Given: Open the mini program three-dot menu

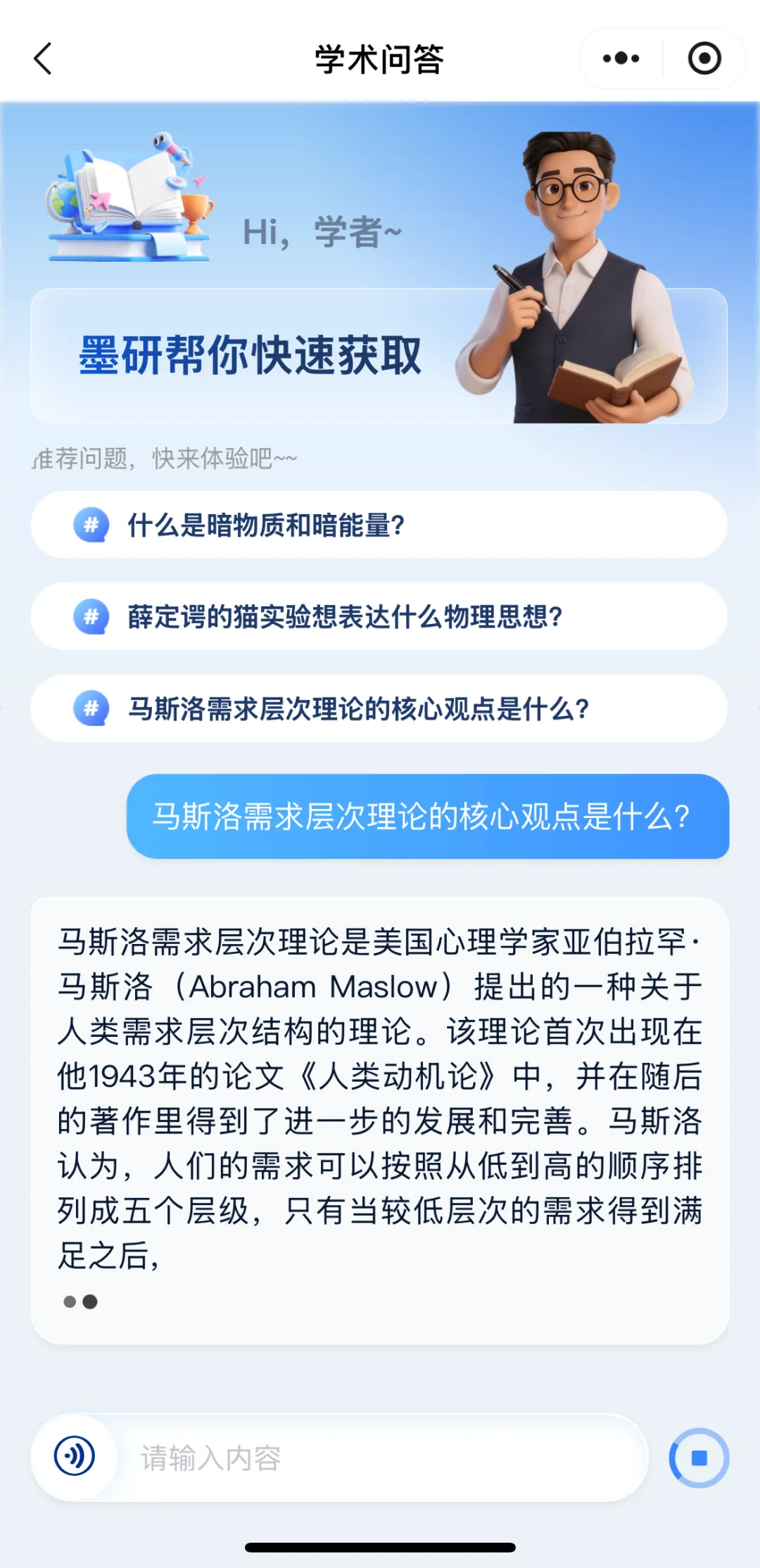Looking at the screenshot, I should (621, 58).
